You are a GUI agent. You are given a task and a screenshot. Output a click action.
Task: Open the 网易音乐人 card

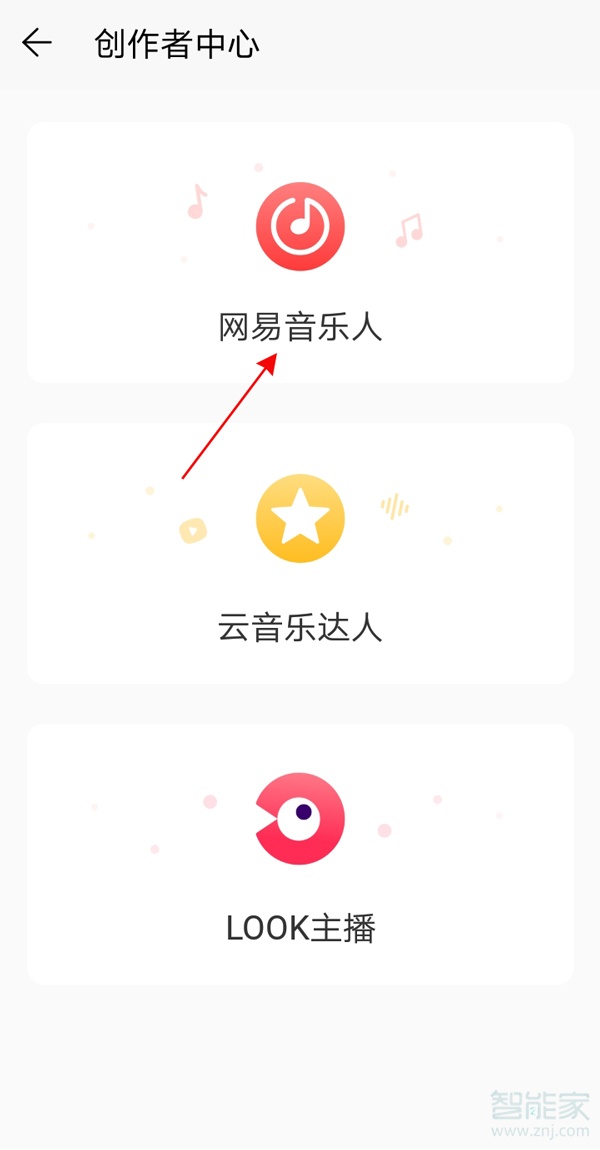[x=300, y=252]
